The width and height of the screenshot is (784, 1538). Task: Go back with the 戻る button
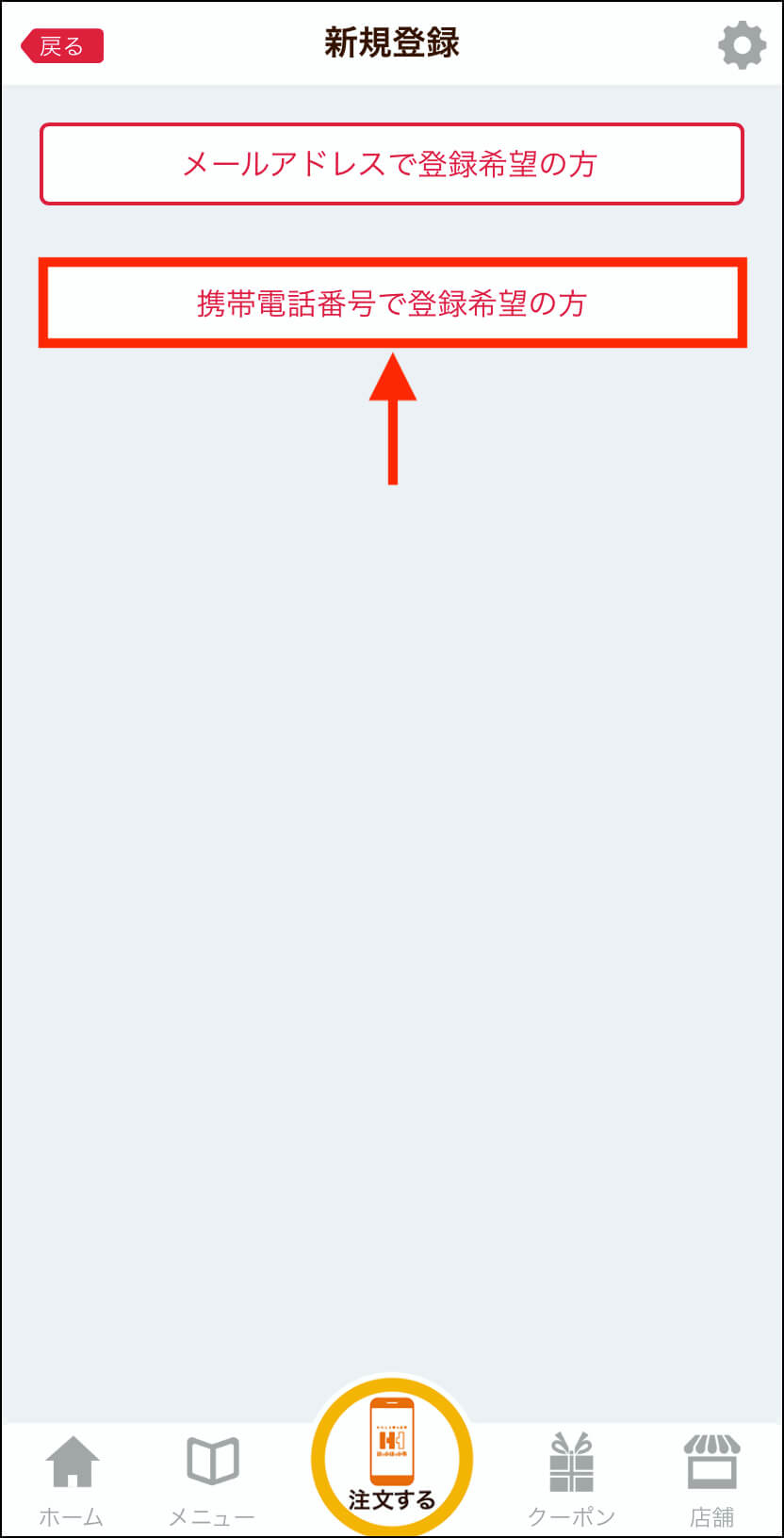62,45
